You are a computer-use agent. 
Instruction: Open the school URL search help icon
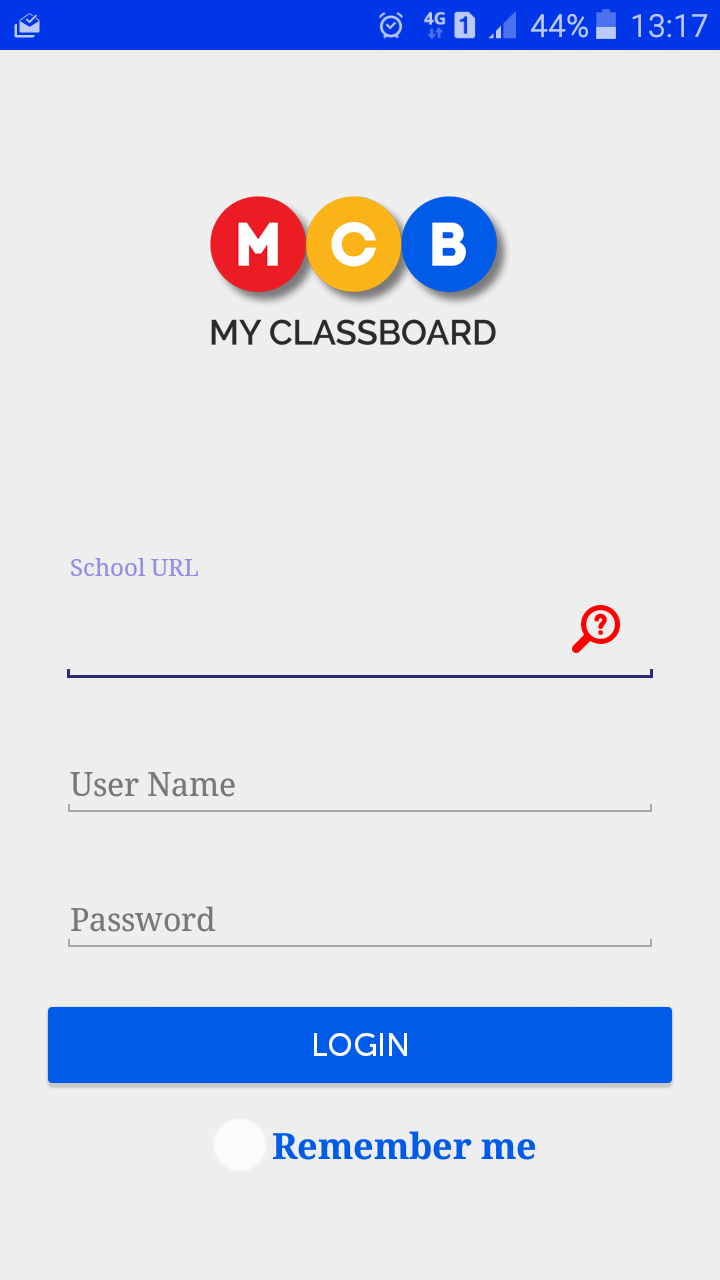click(x=596, y=629)
